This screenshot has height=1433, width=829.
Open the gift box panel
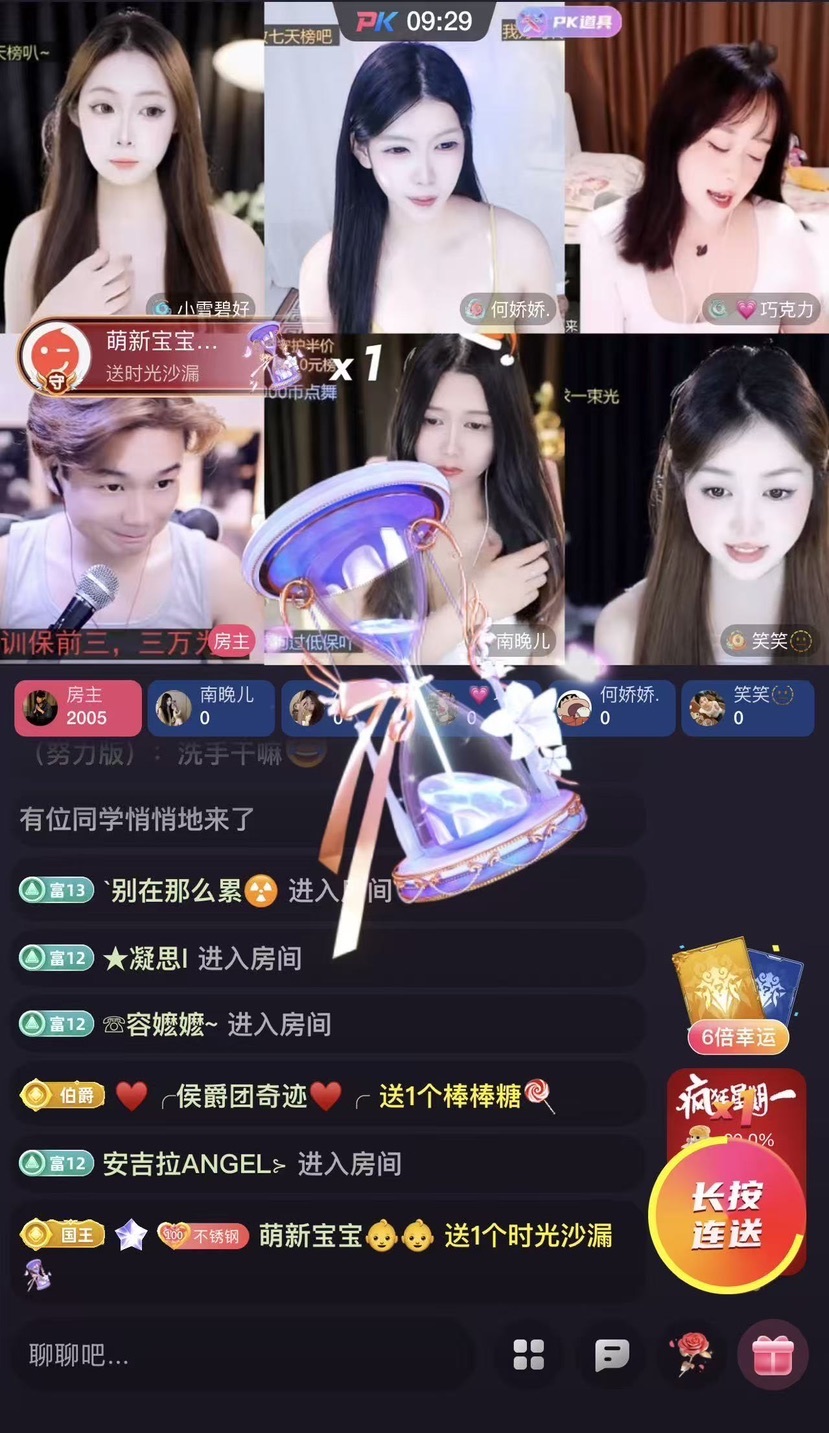point(772,1355)
